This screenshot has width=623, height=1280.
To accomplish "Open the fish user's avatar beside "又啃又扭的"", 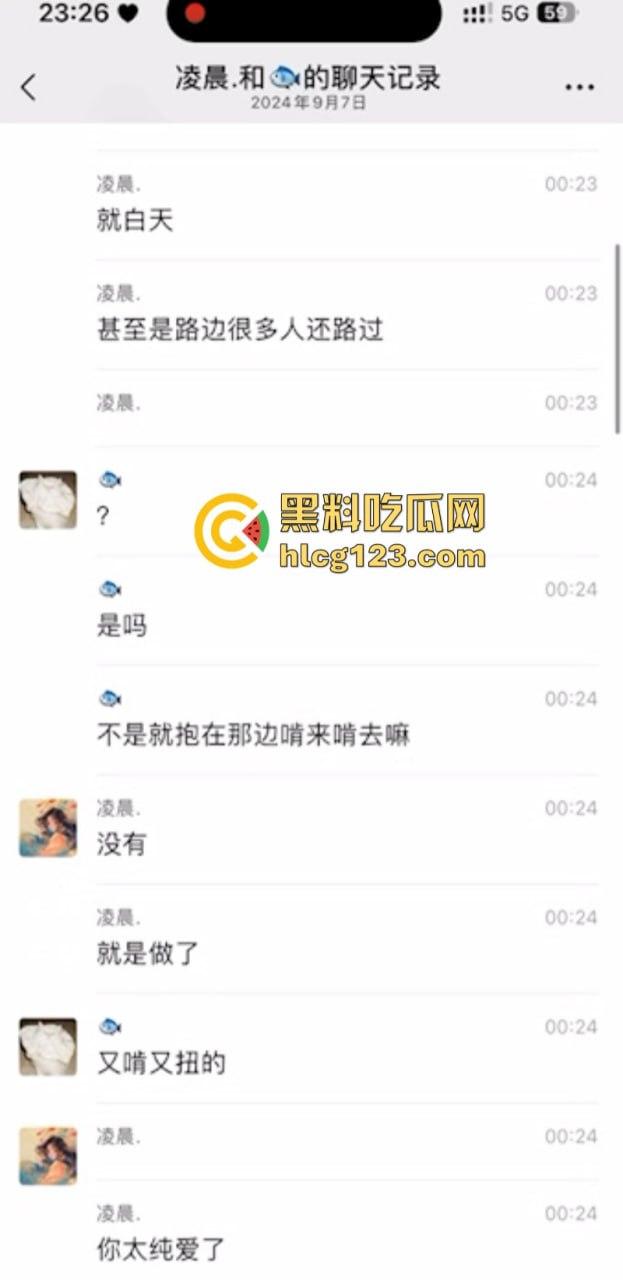I will pyautogui.click(x=48, y=1046).
